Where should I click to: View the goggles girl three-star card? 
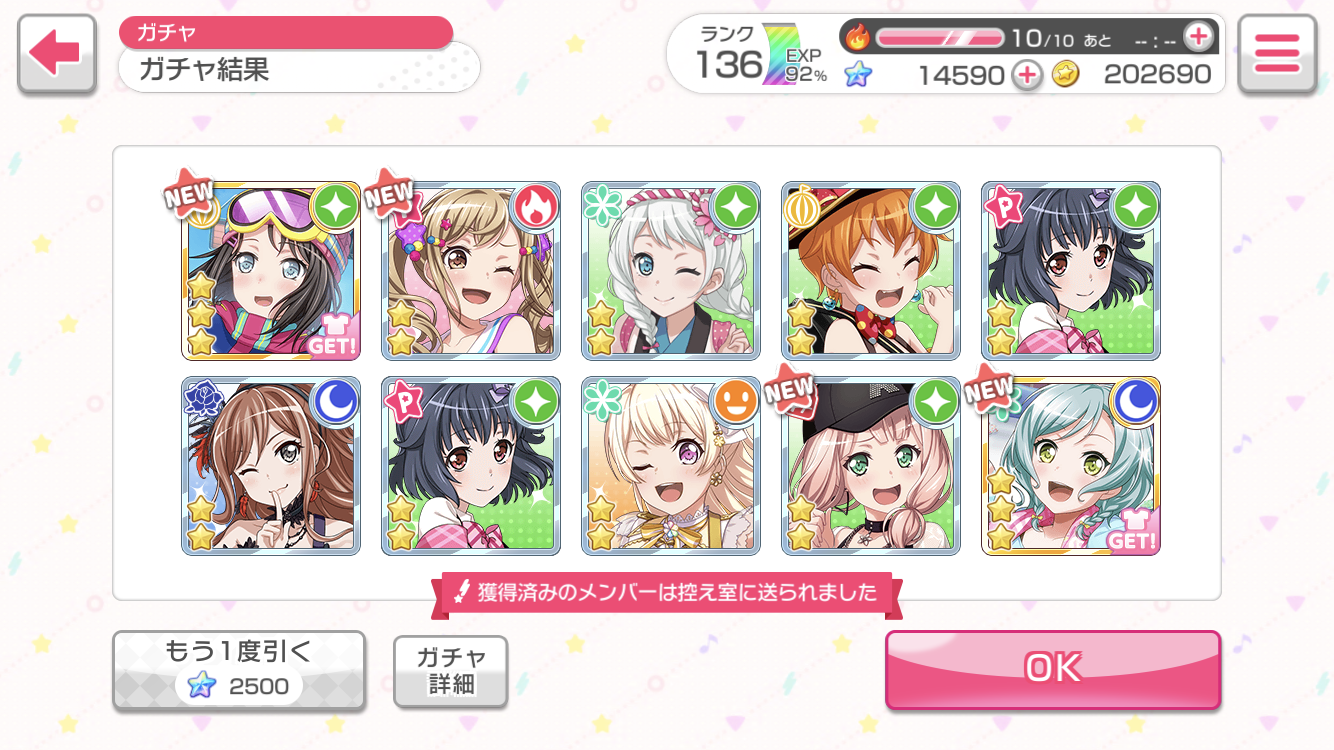pyautogui.click(x=271, y=271)
